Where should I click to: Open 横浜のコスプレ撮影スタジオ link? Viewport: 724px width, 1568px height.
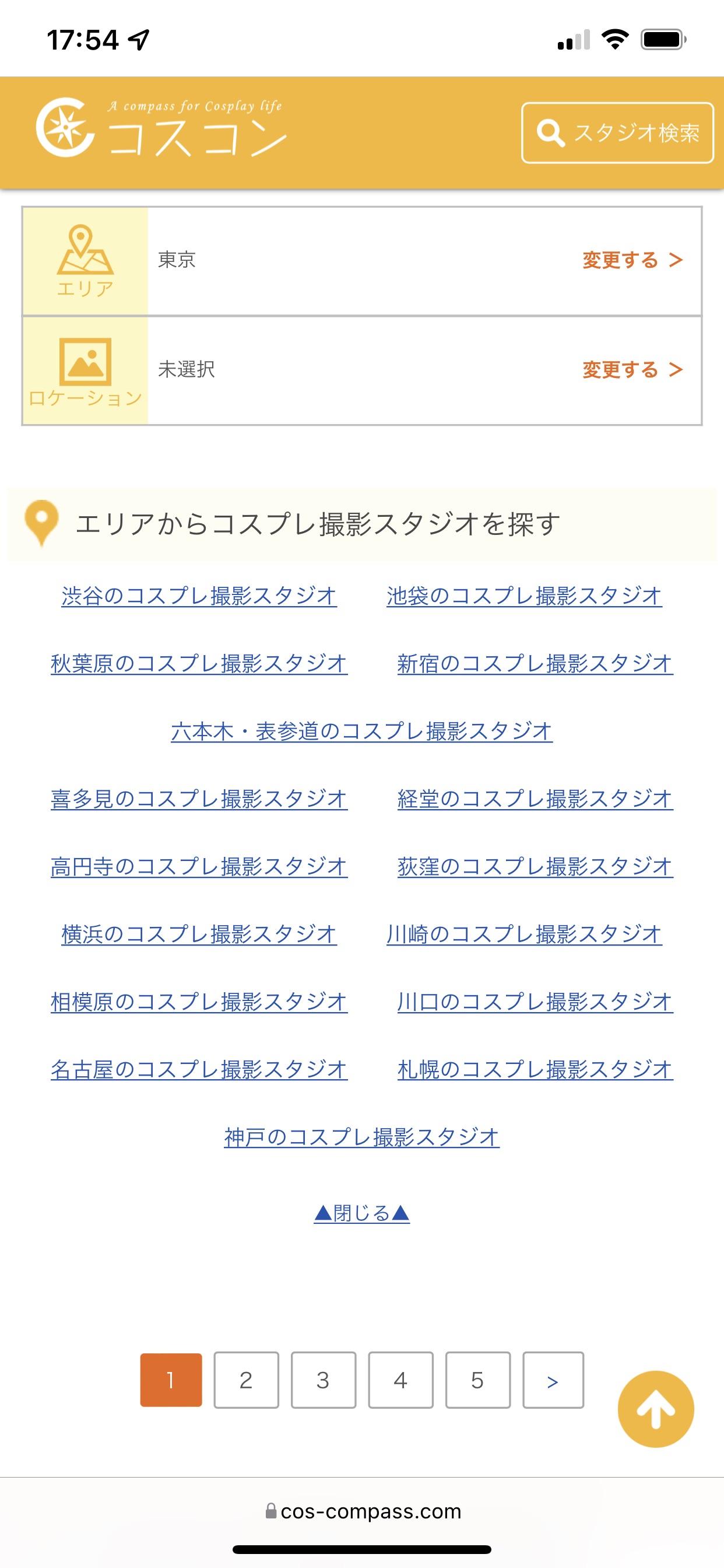[x=199, y=934]
